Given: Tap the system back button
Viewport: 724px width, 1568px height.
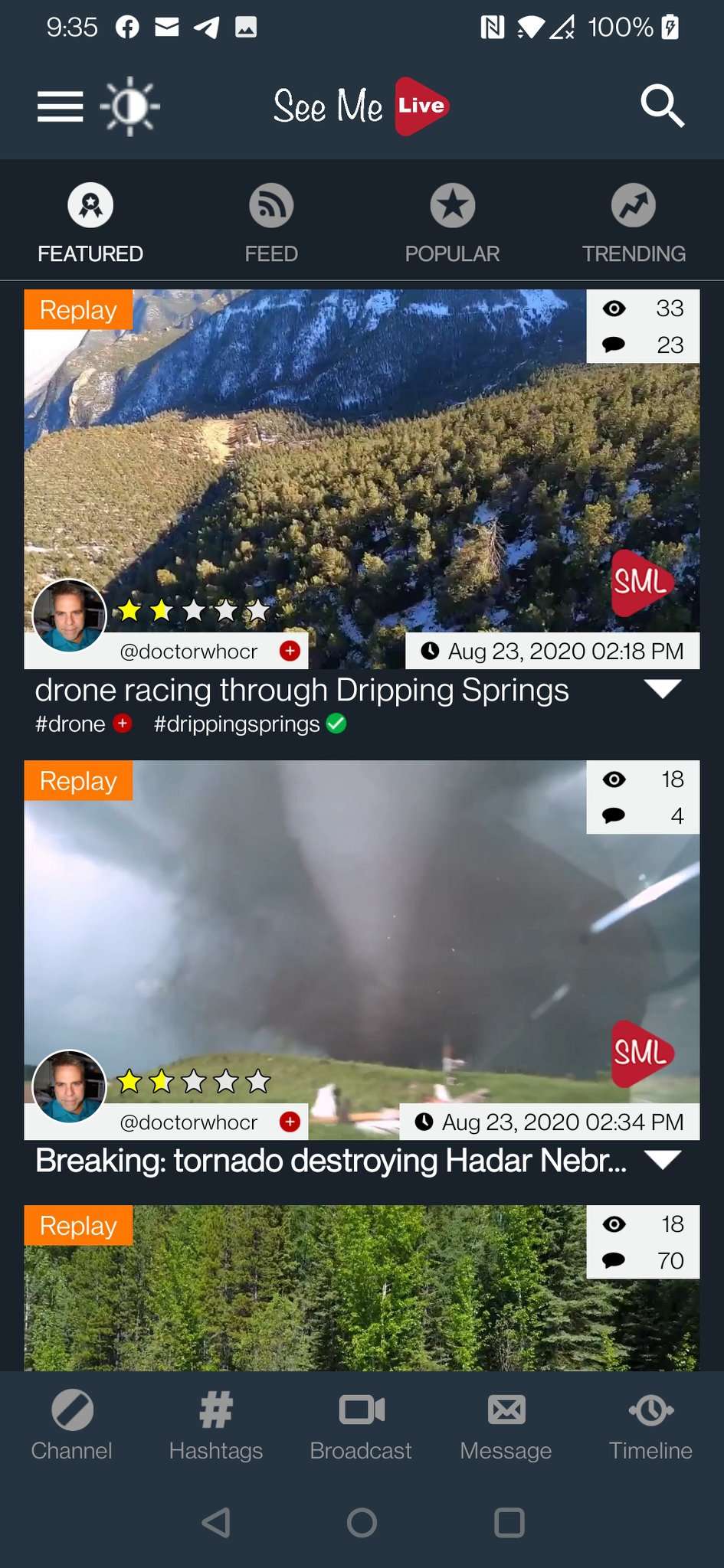Looking at the screenshot, I should click(216, 1523).
